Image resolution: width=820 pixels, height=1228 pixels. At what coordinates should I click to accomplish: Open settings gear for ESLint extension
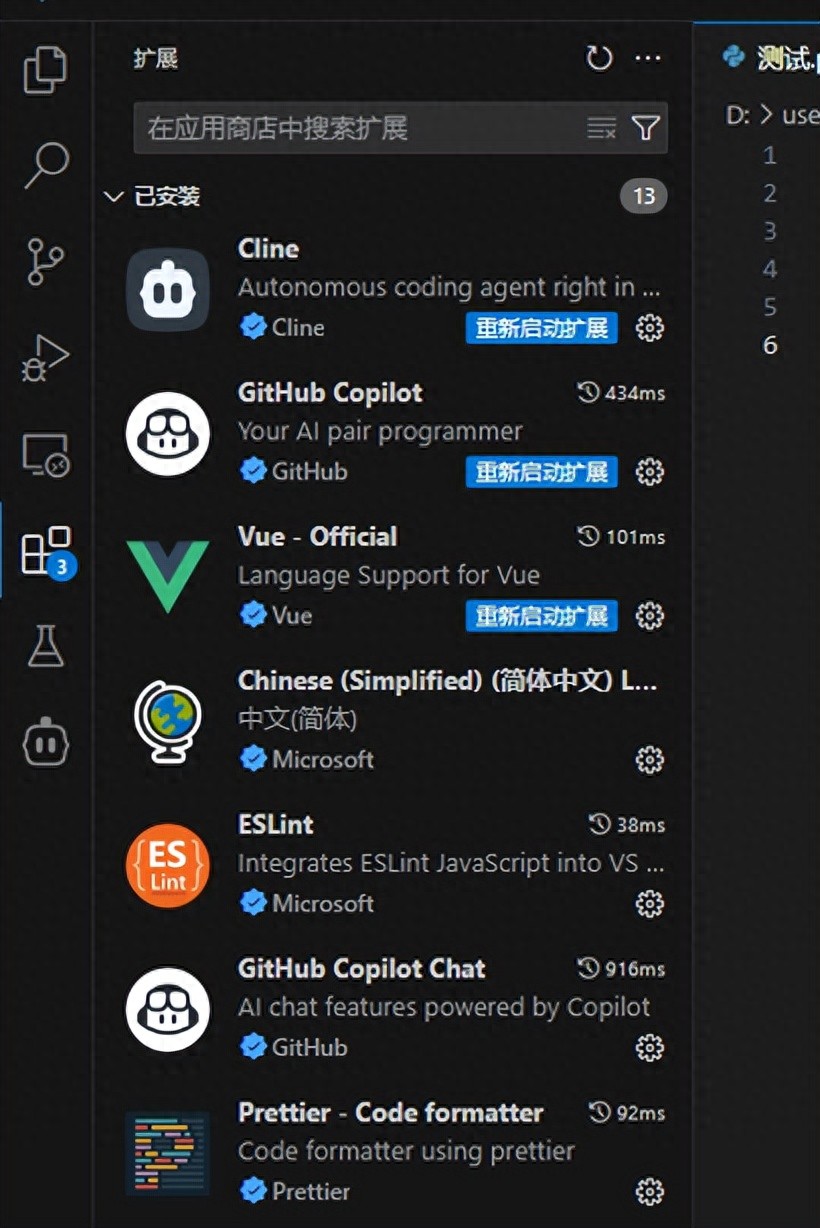point(650,903)
